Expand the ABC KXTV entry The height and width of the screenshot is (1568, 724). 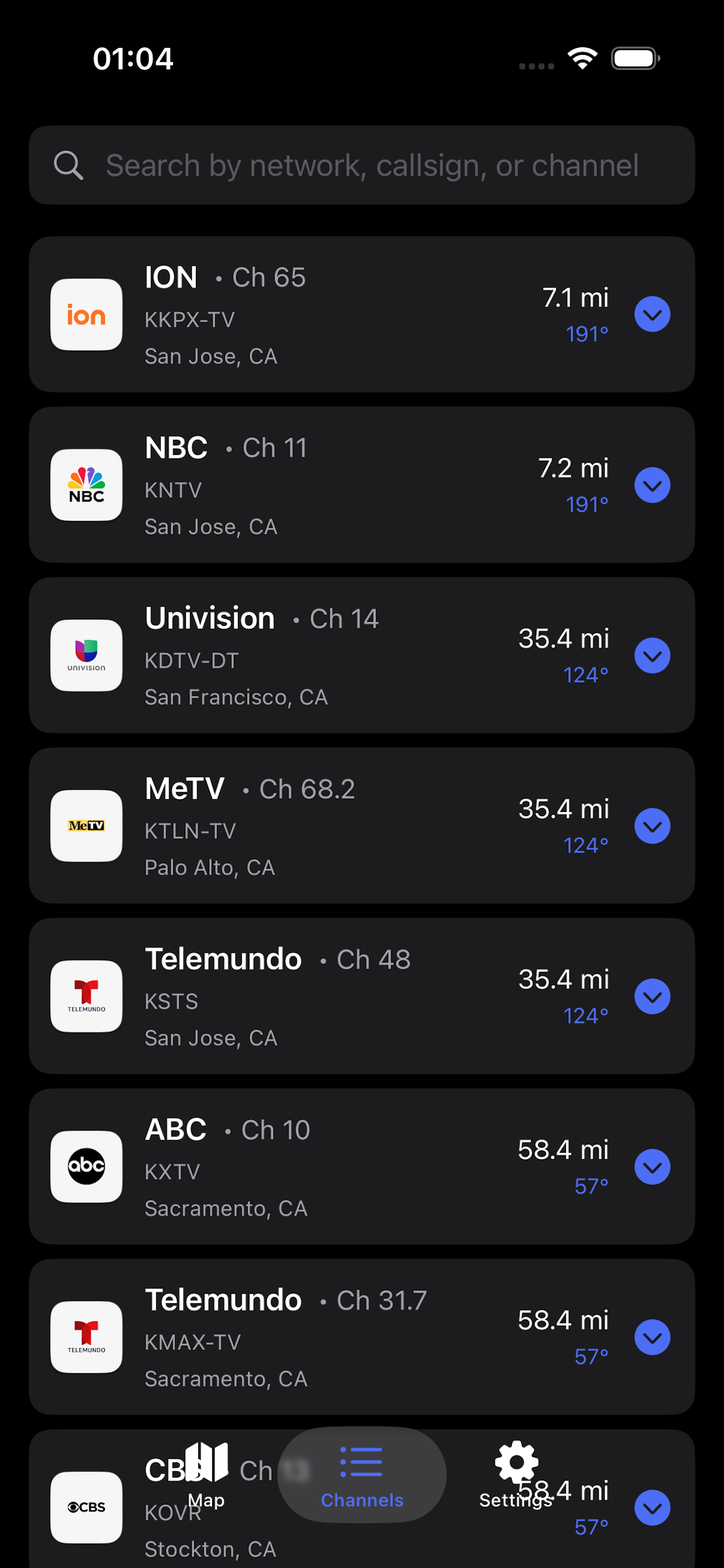coord(652,1167)
